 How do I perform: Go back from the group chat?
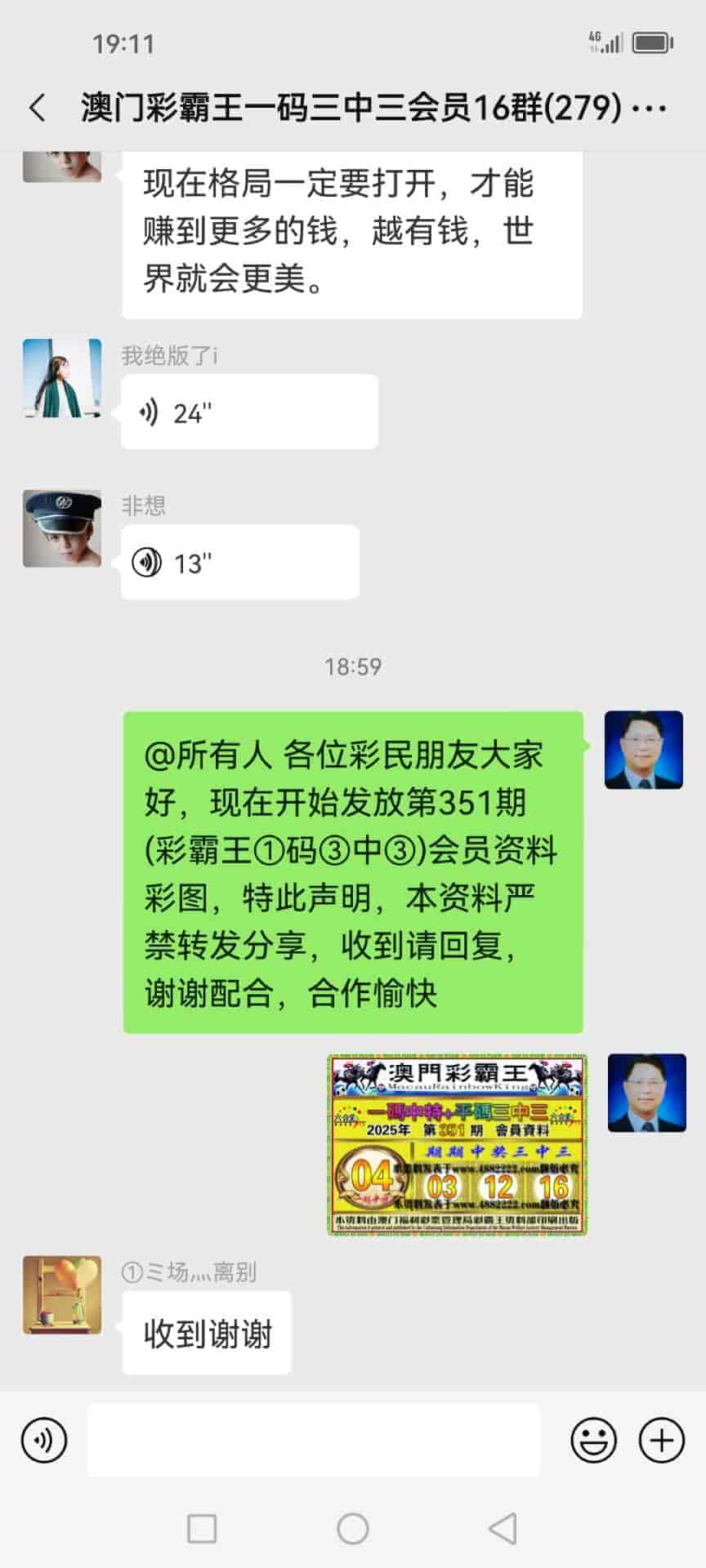tap(38, 108)
